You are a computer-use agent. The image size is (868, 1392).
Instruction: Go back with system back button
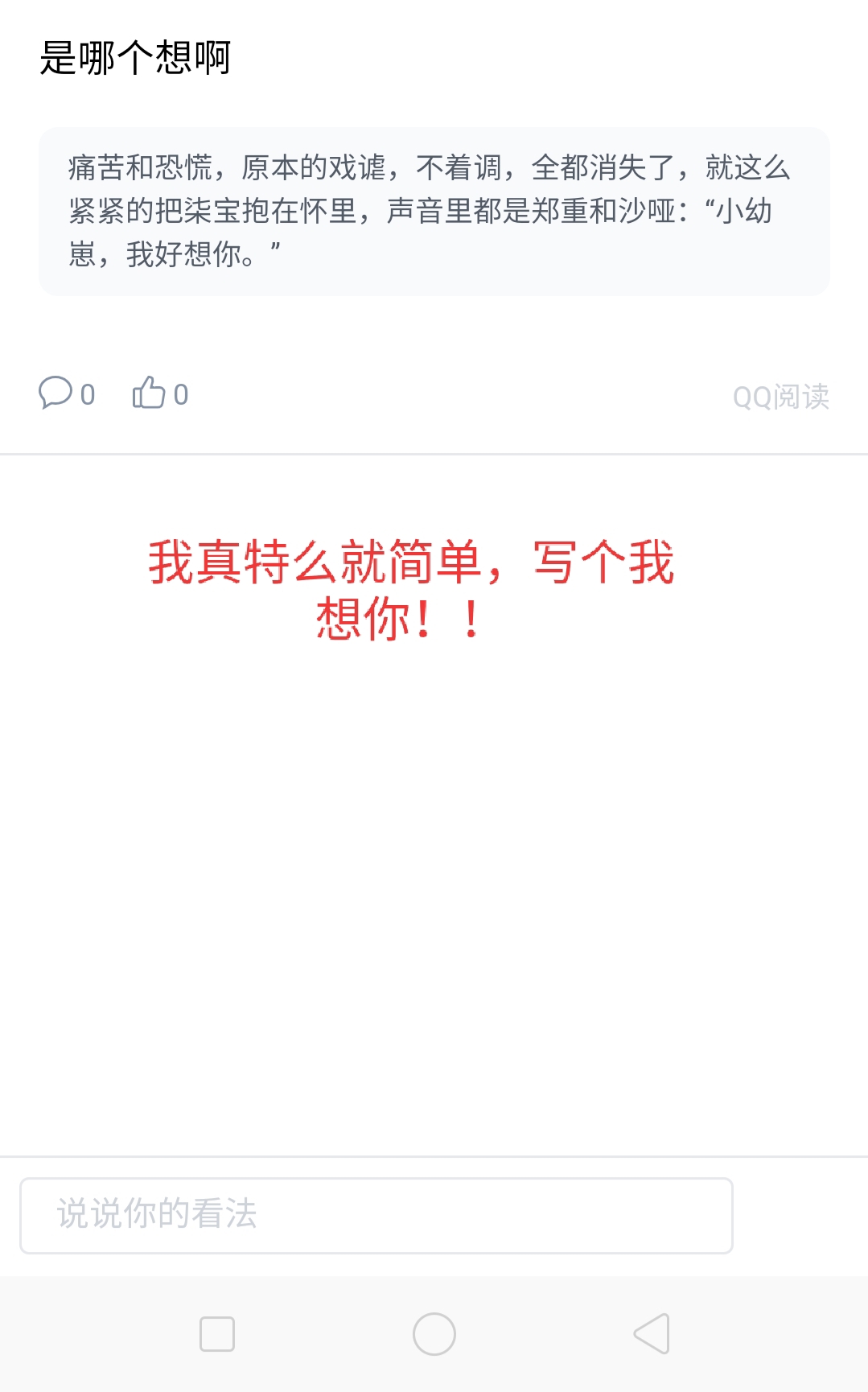tap(652, 1333)
